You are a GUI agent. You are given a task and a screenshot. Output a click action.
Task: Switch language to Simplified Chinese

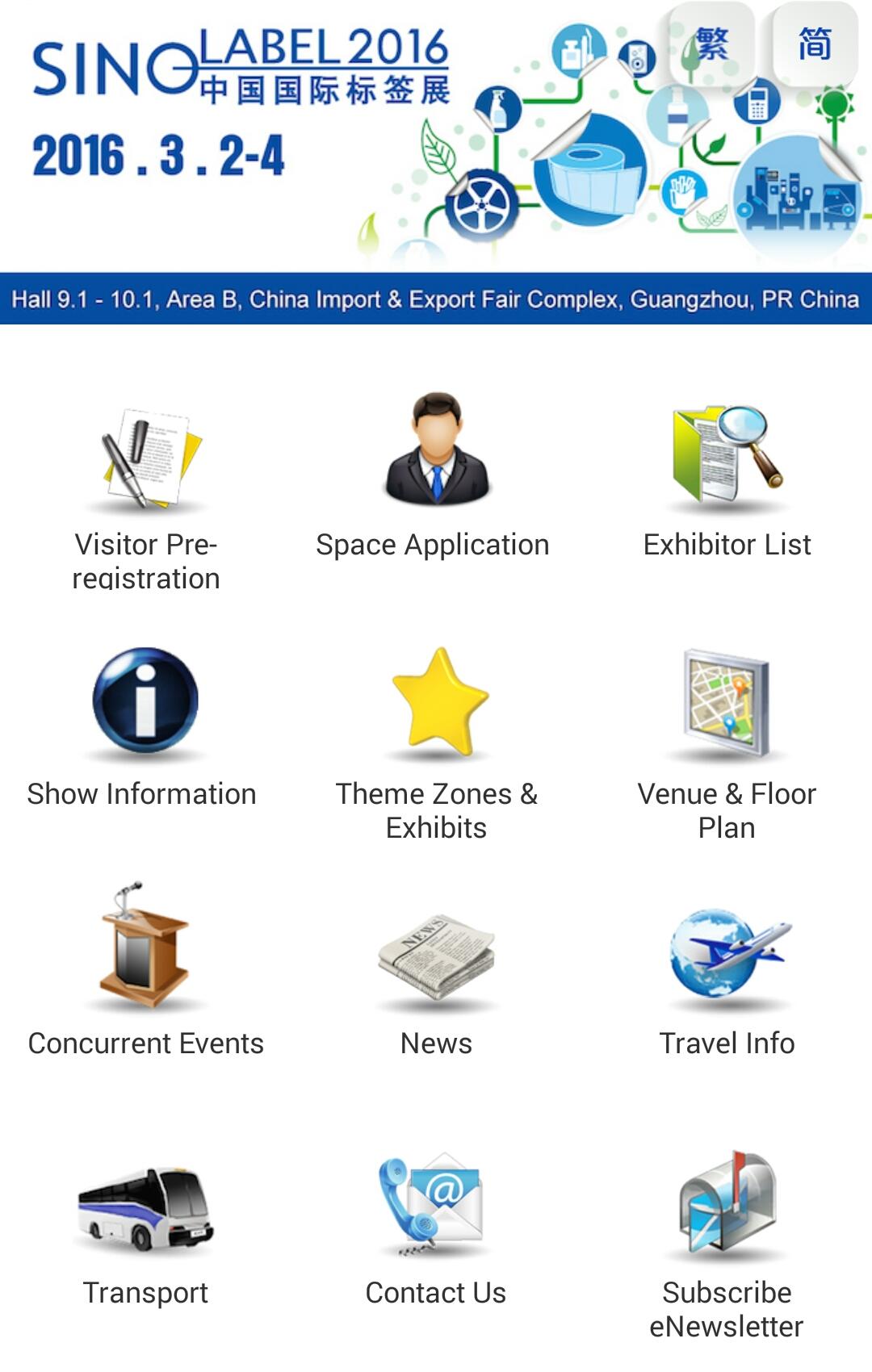[x=814, y=44]
